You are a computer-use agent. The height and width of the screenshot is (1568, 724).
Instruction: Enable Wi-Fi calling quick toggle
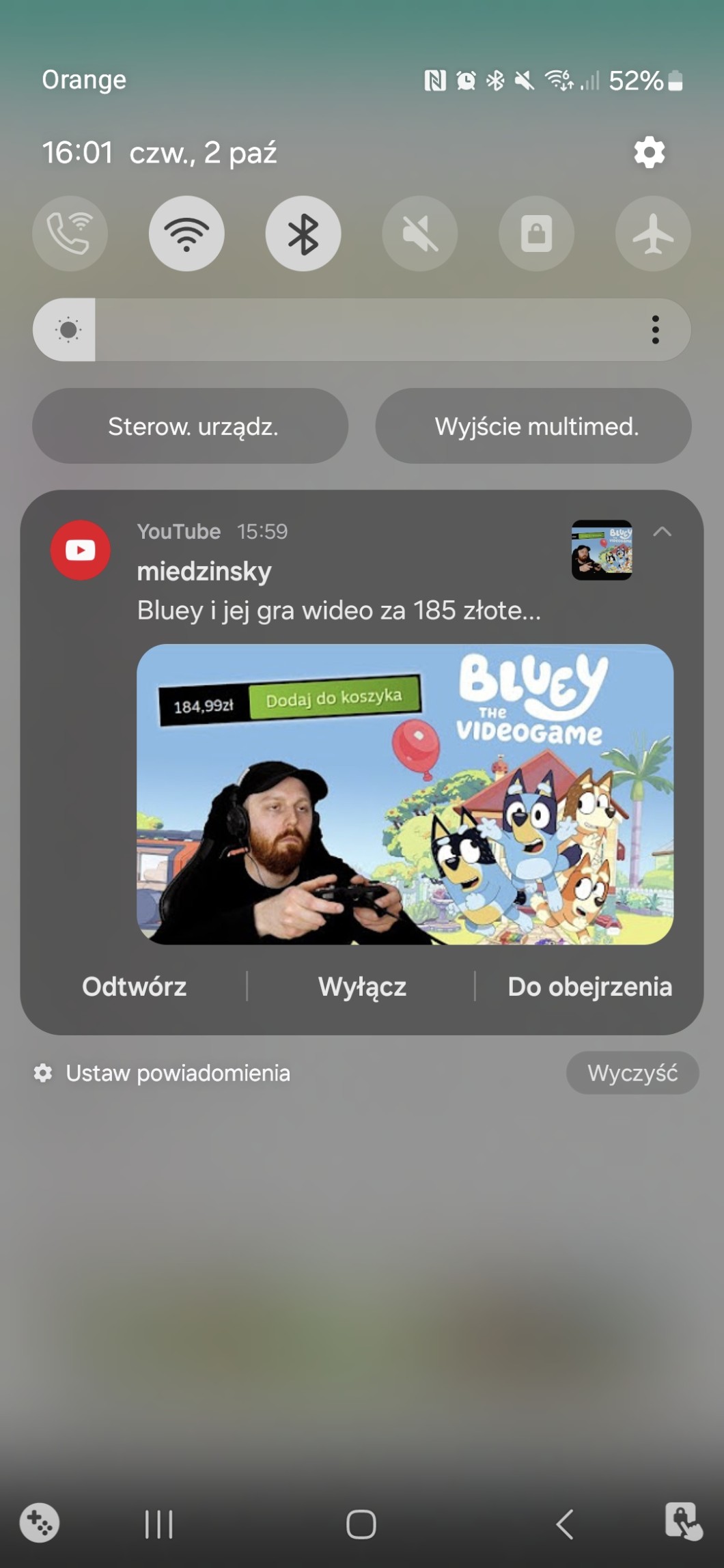click(x=70, y=234)
